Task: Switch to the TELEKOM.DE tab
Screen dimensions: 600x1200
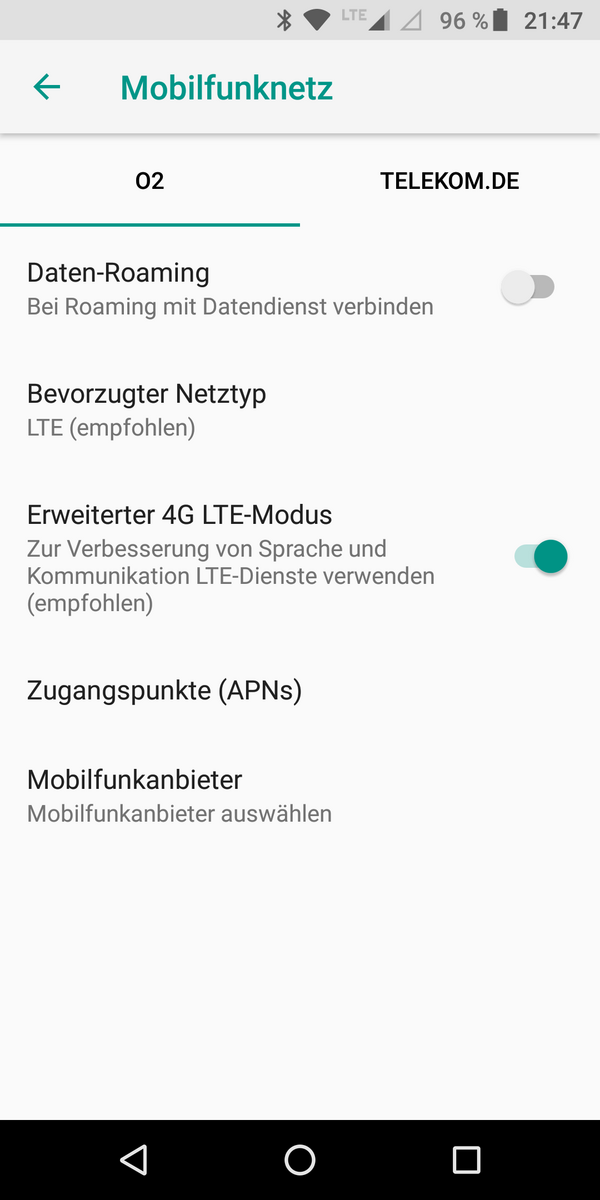Action: 450,181
